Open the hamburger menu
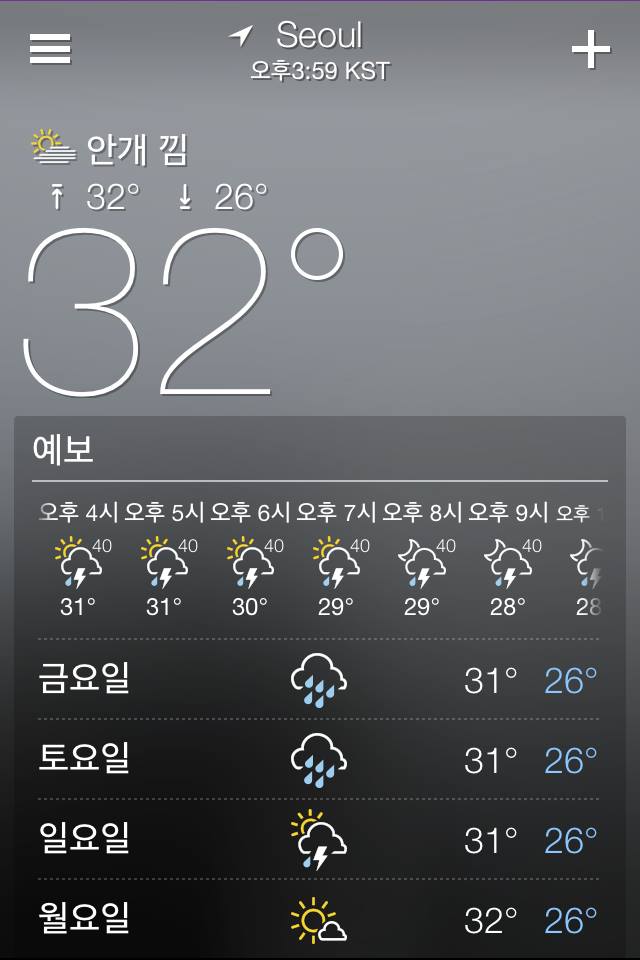The width and height of the screenshot is (640, 960). pos(50,49)
